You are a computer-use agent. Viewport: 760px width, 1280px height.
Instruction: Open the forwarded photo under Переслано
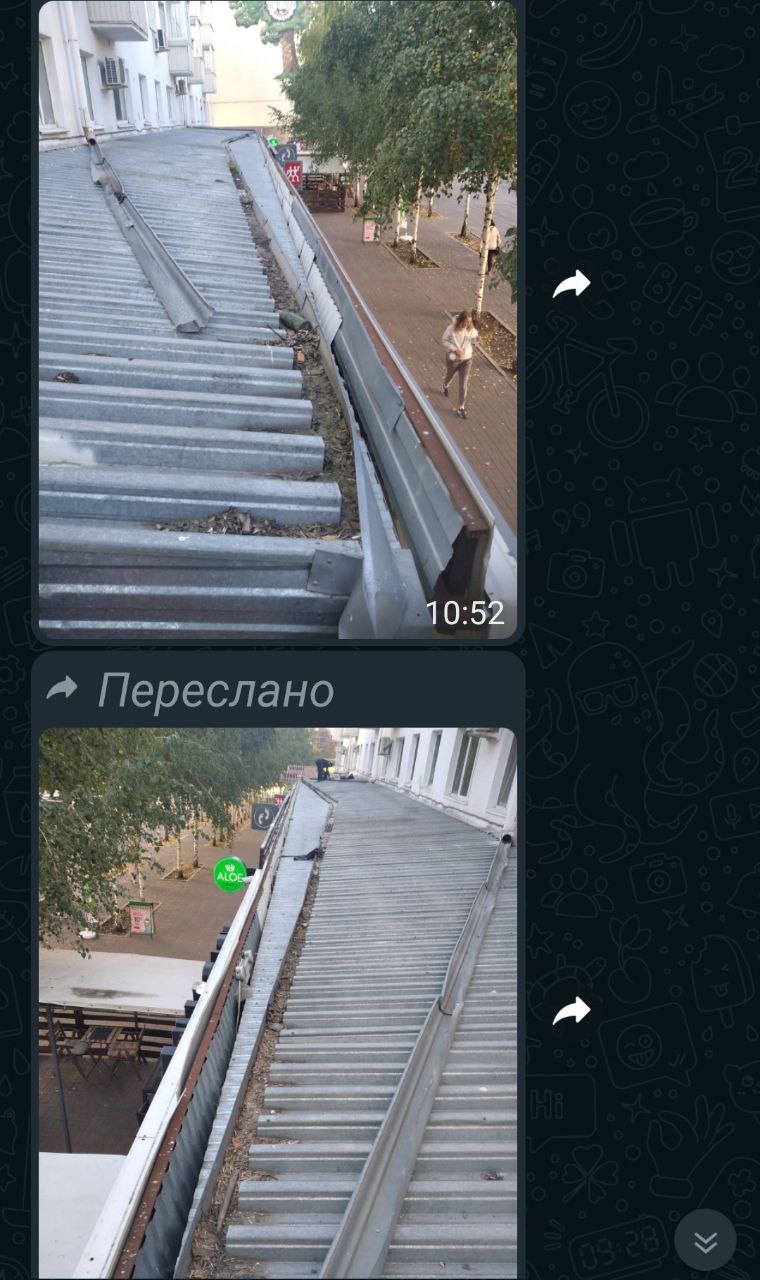click(277, 1000)
